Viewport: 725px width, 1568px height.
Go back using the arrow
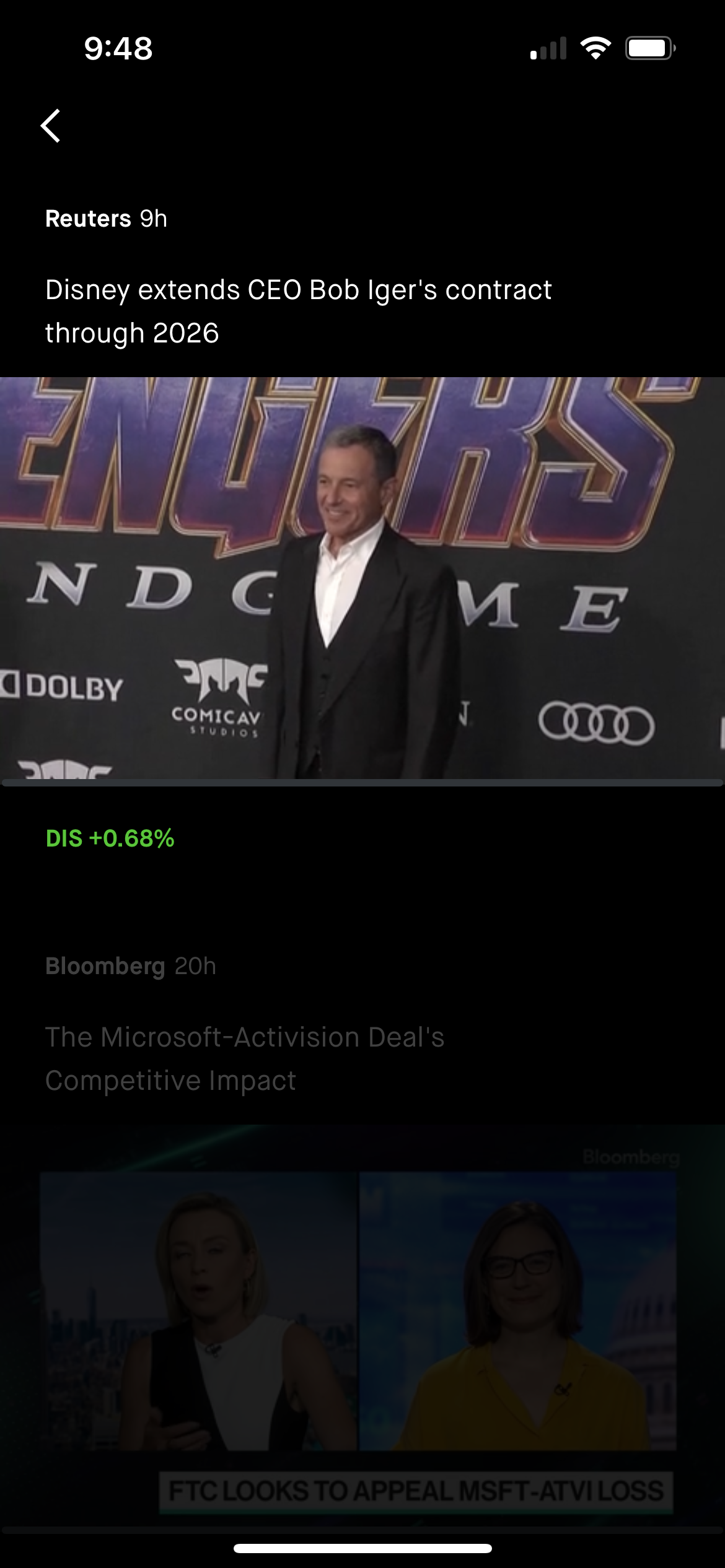click(x=51, y=126)
